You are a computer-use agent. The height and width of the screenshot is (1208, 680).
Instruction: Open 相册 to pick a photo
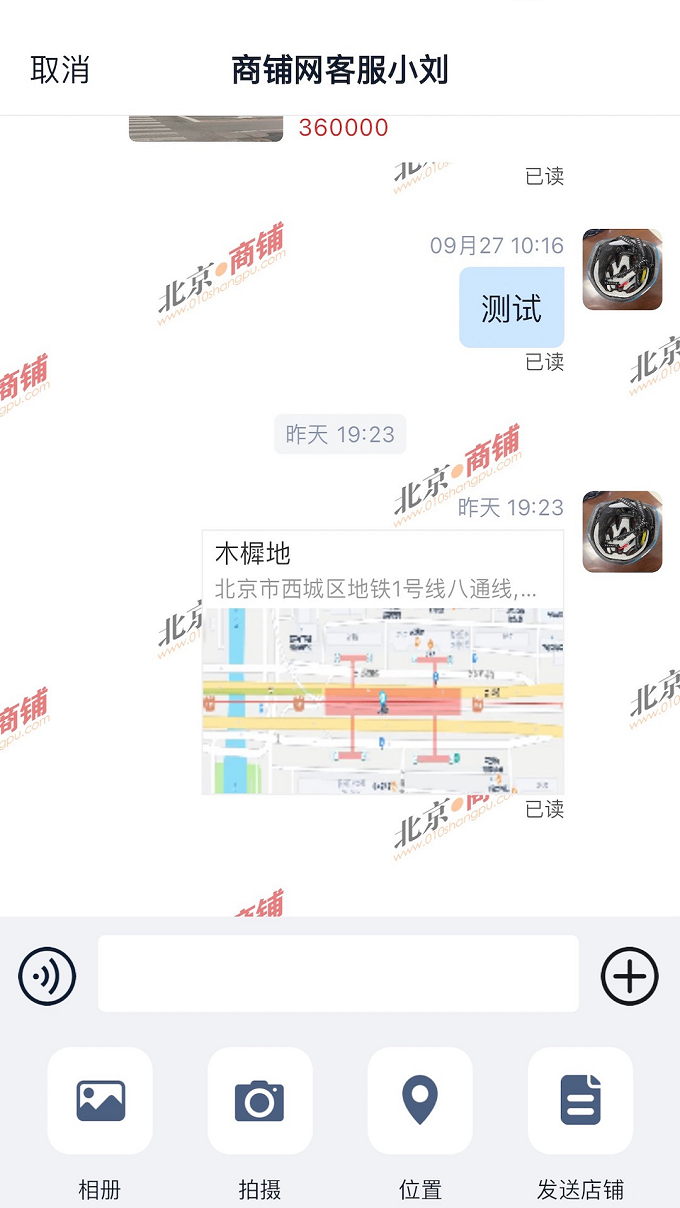click(100, 1101)
